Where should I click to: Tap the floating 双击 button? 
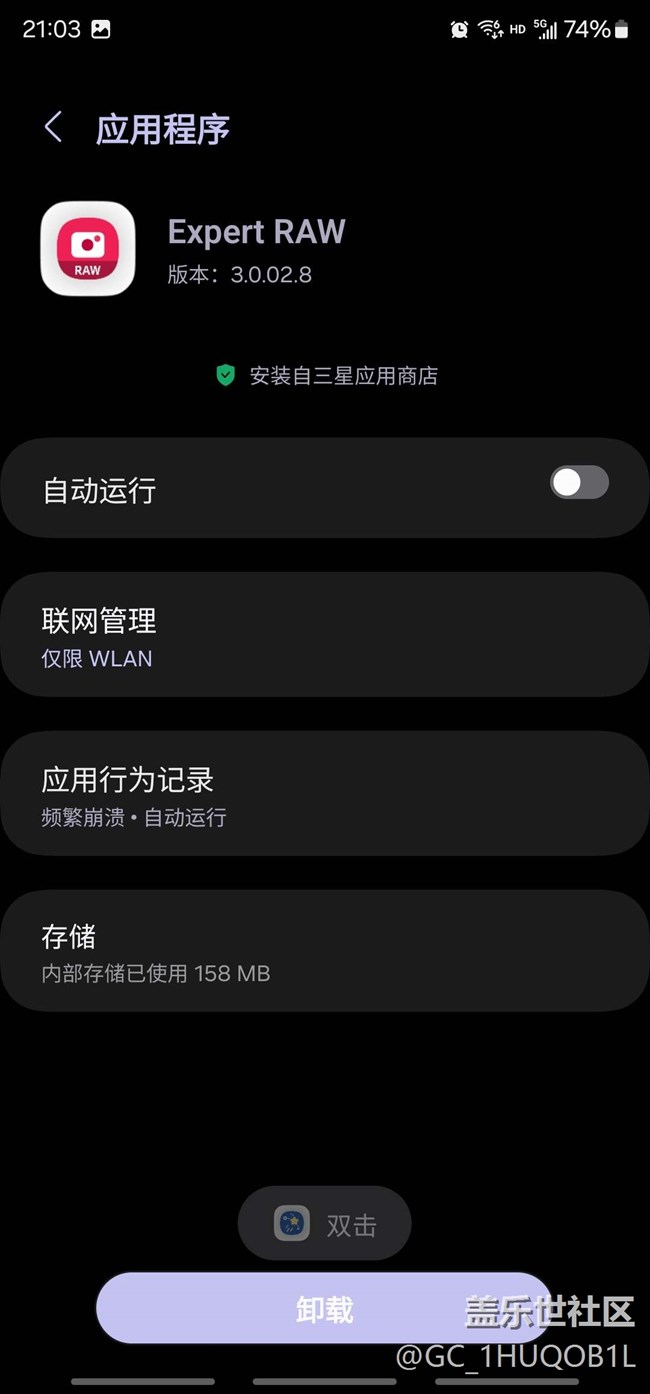(x=324, y=1224)
